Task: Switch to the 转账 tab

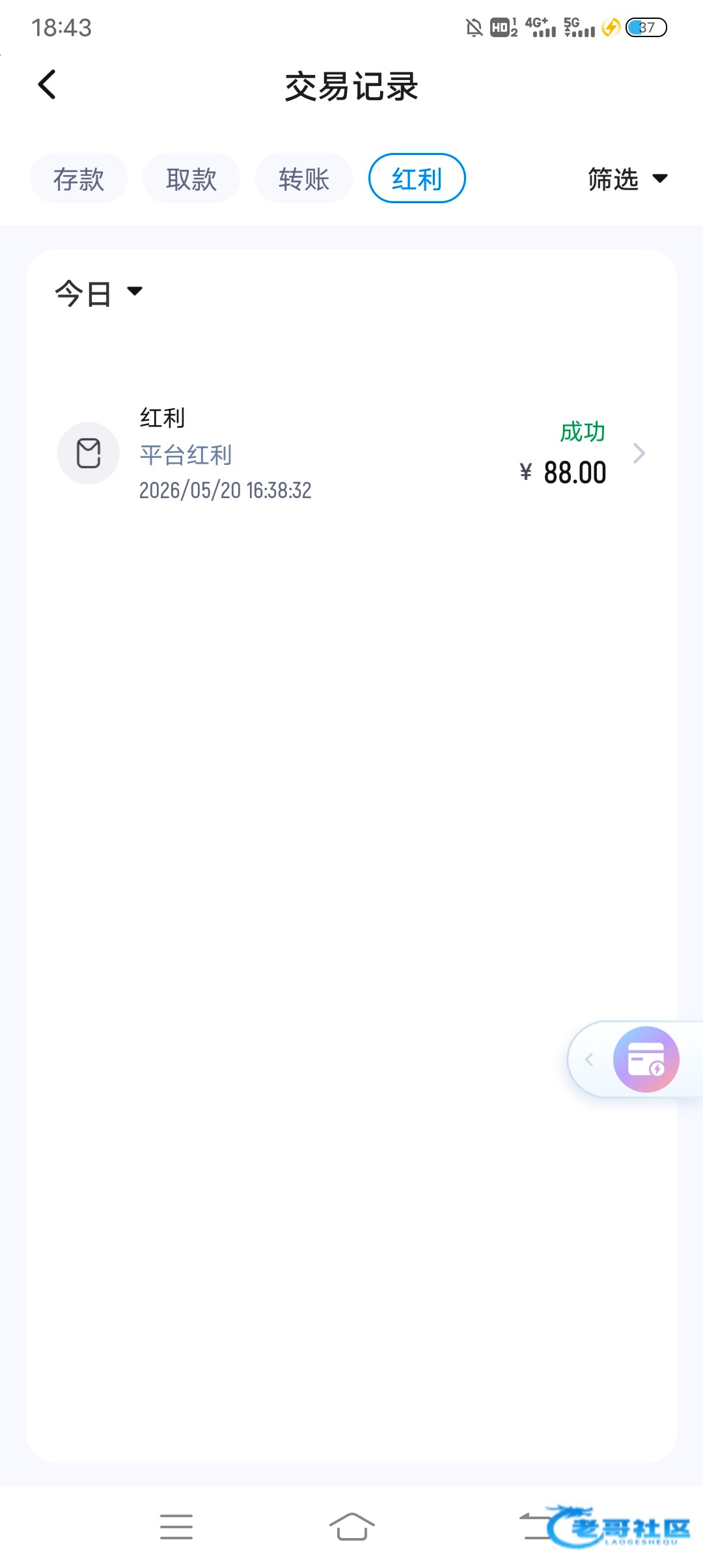Action: pos(304,178)
